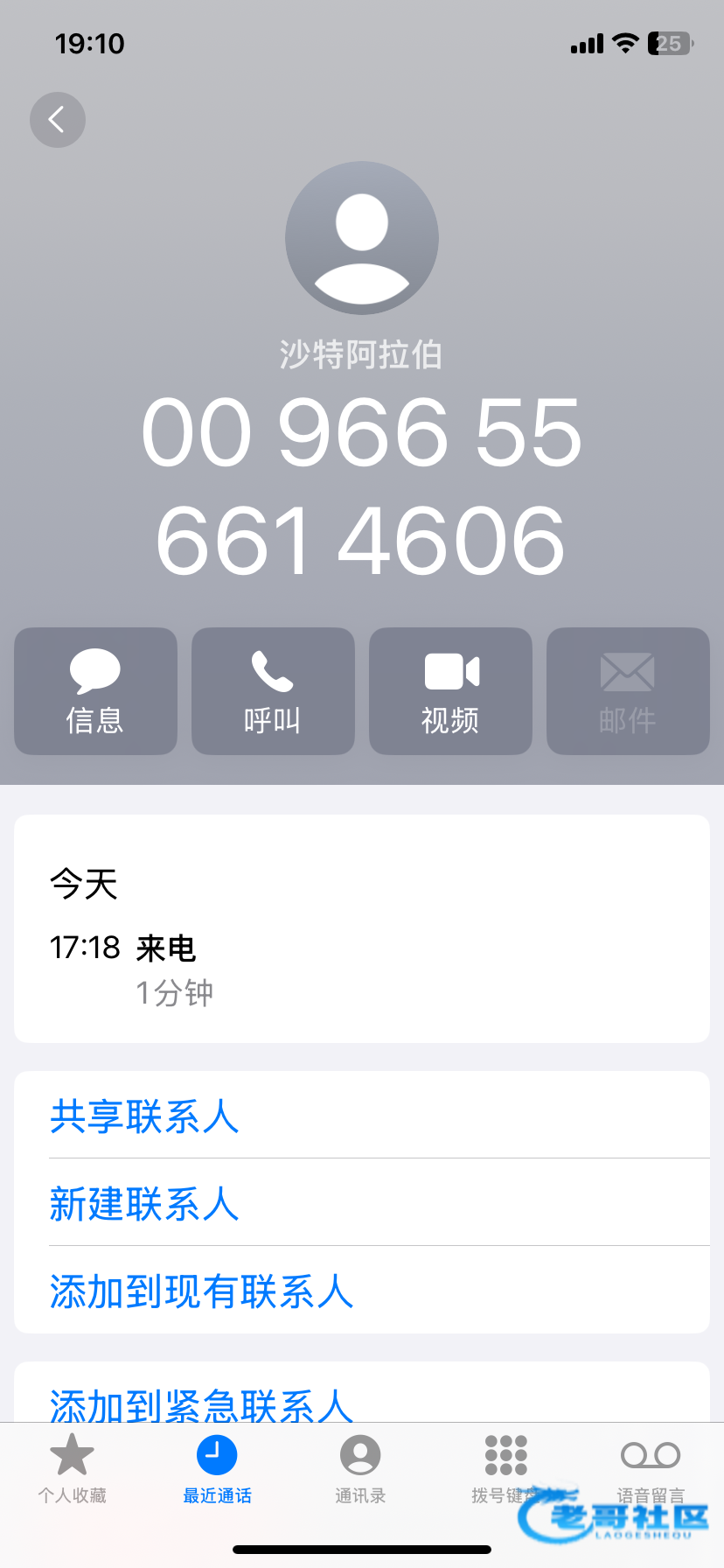The height and width of the screenshot is (1568, 724).
Task: Call this number with the 呼叫 button
Action: pyautogui.click(x=273, y=690)
